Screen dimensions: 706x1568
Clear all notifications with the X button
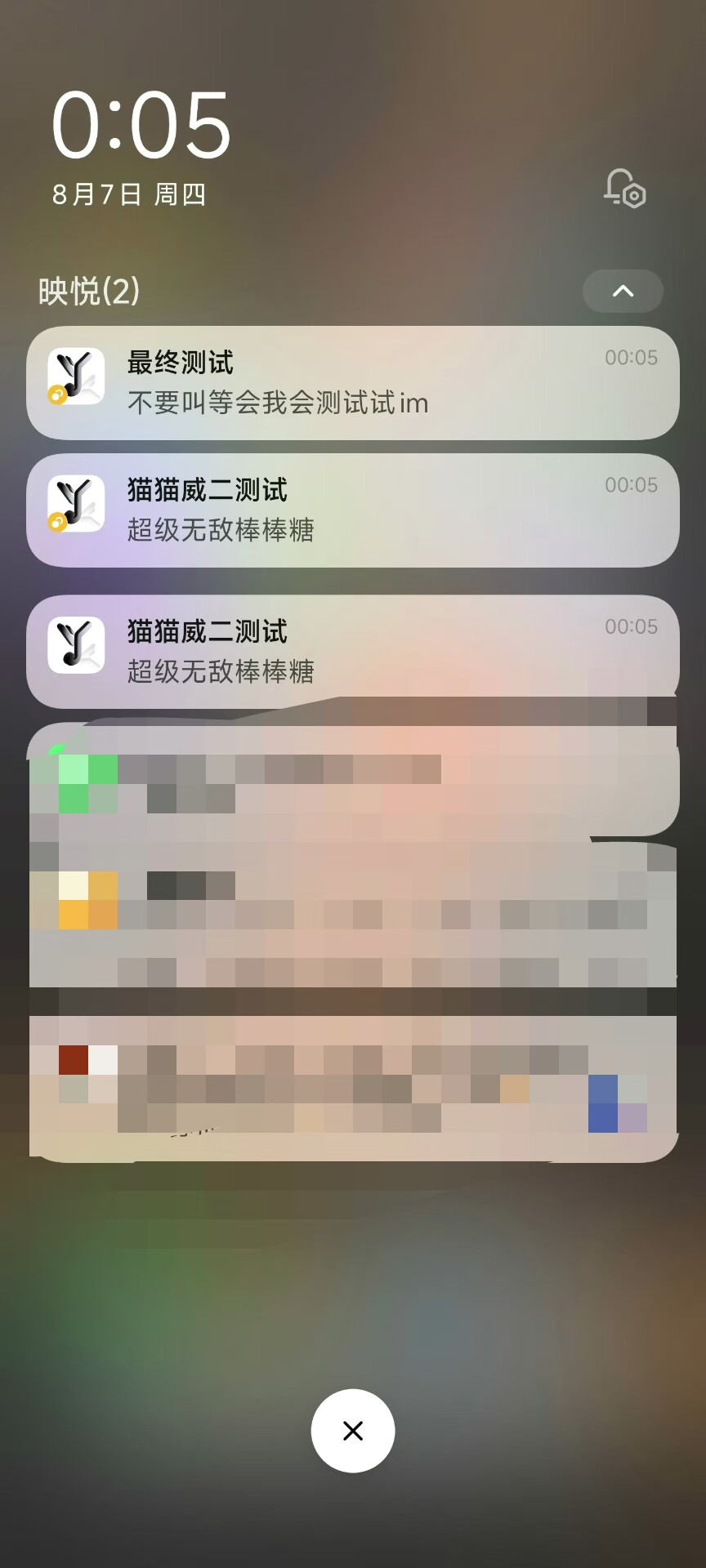pos(353,1431)
